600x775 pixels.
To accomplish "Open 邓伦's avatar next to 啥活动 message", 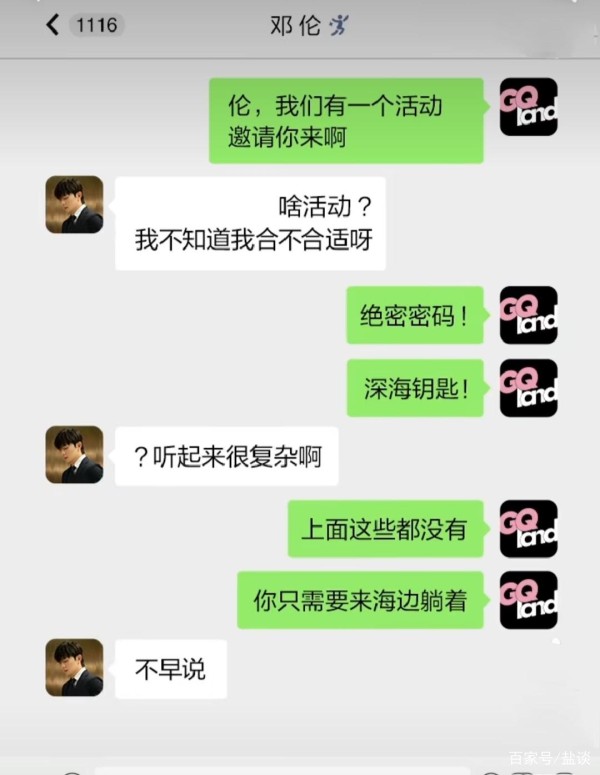I will tap(74, 205).
